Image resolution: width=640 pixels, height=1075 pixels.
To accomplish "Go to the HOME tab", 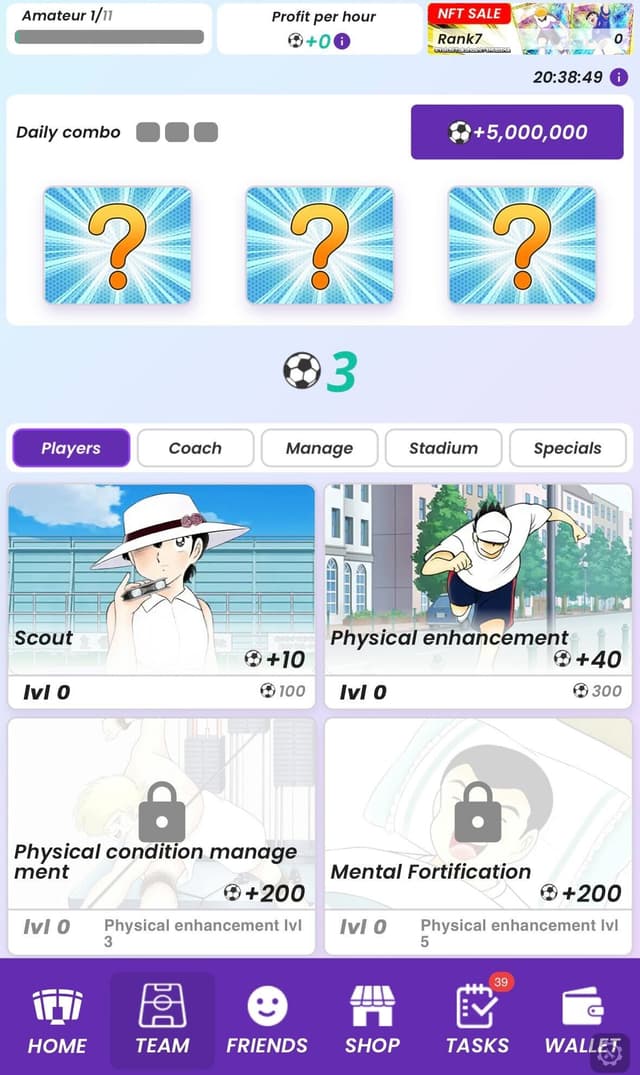I will pyautogui.click(x=57, y=1020).
